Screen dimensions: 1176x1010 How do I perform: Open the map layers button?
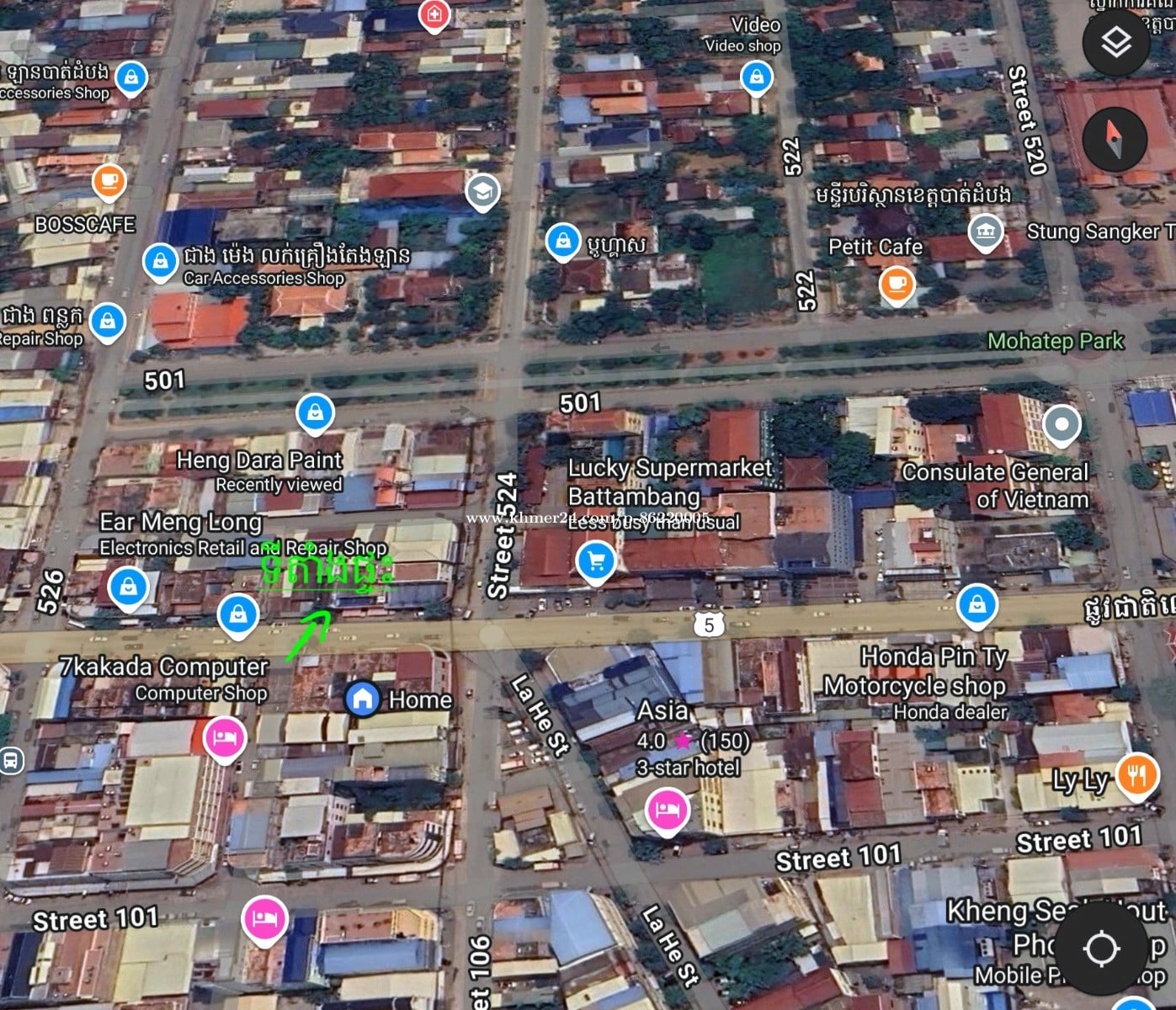click(1115, 42)
